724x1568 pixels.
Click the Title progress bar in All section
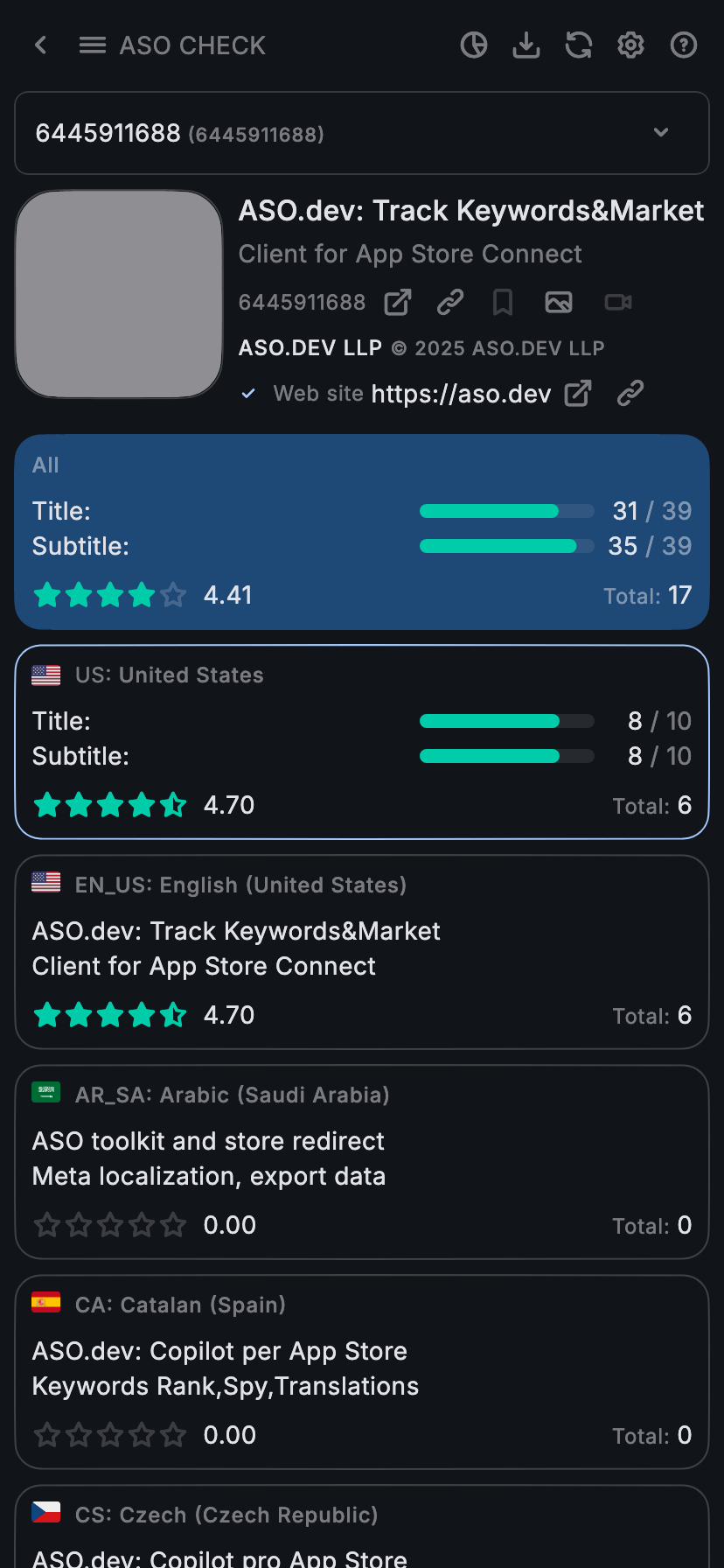506,510
